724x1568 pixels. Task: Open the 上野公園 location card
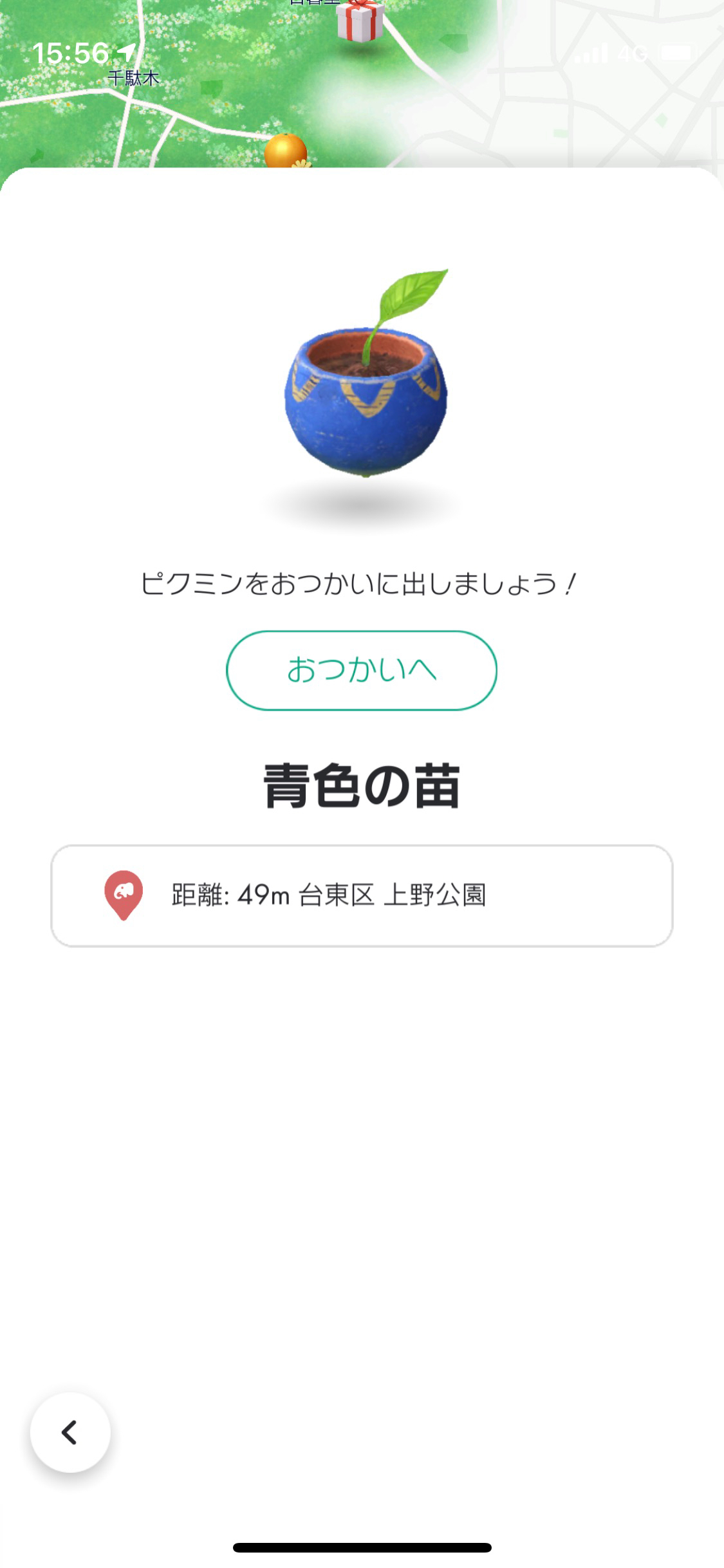tap(362, 895)
